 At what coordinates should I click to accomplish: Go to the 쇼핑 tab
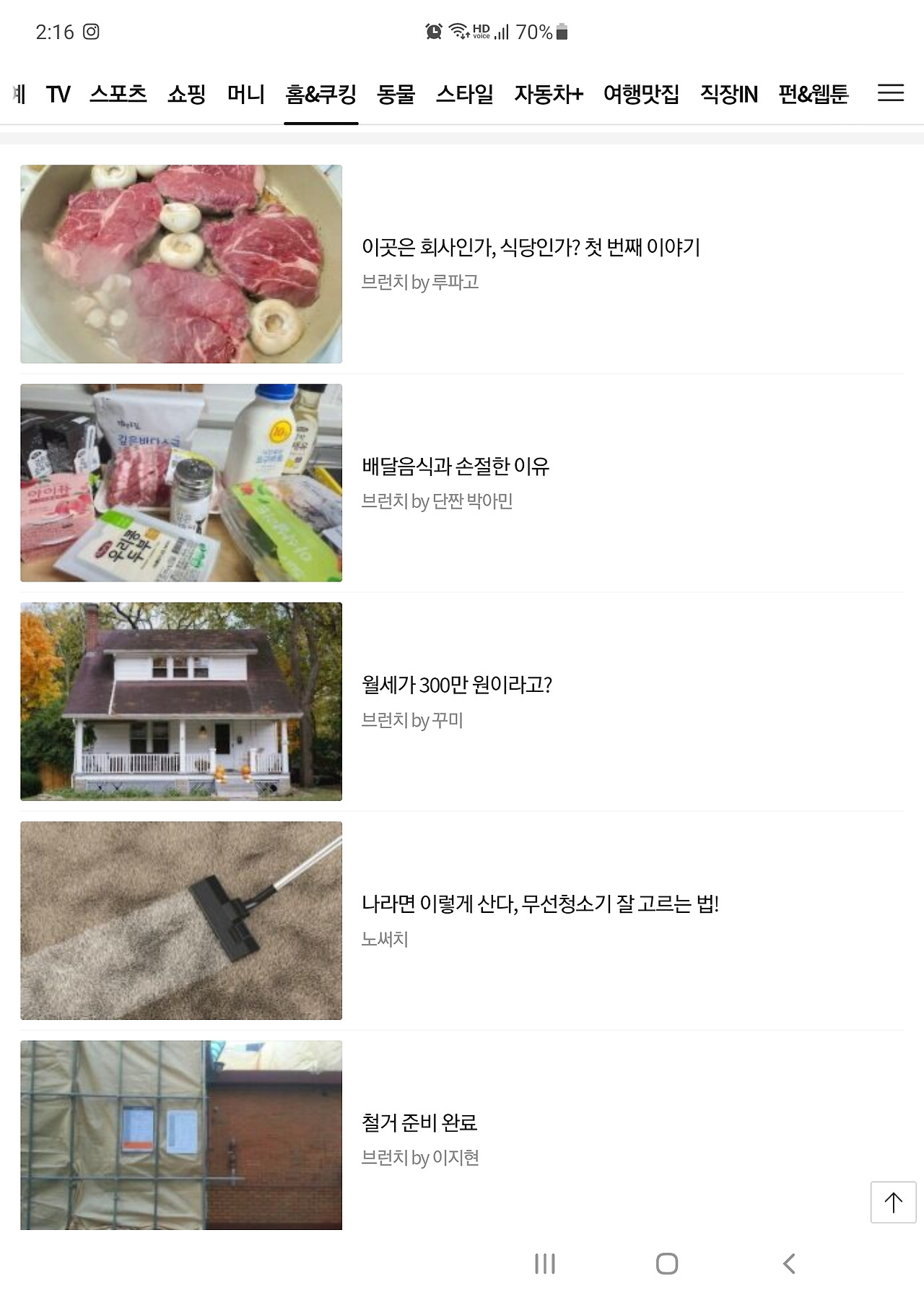click(x=186, y=94)
